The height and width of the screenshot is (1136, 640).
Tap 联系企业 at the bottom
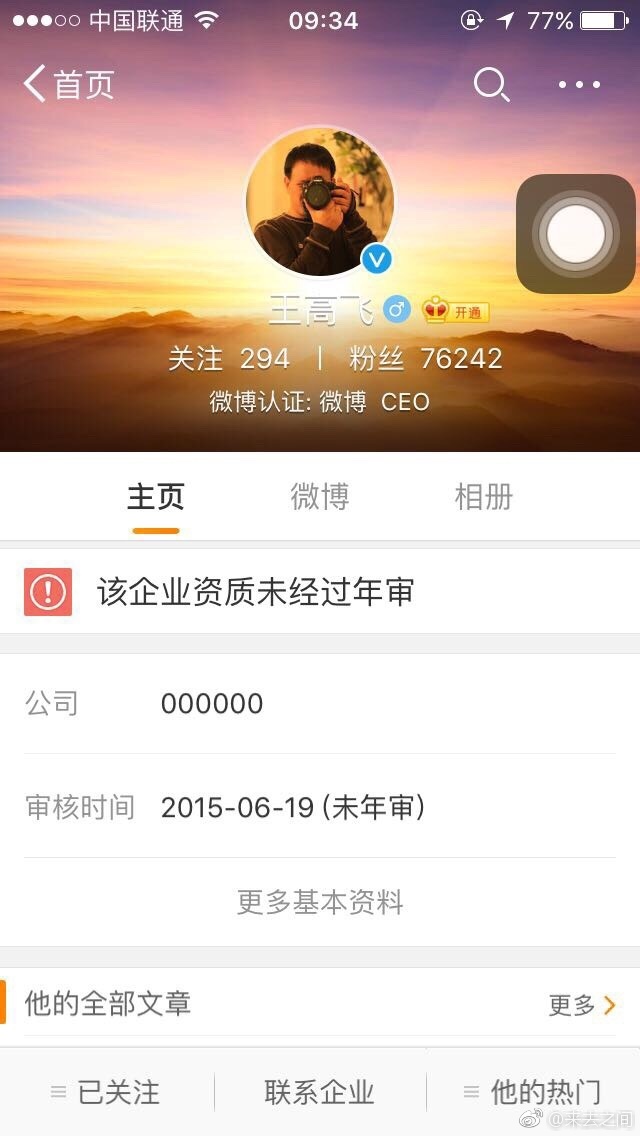click(x=319, y=1092)
